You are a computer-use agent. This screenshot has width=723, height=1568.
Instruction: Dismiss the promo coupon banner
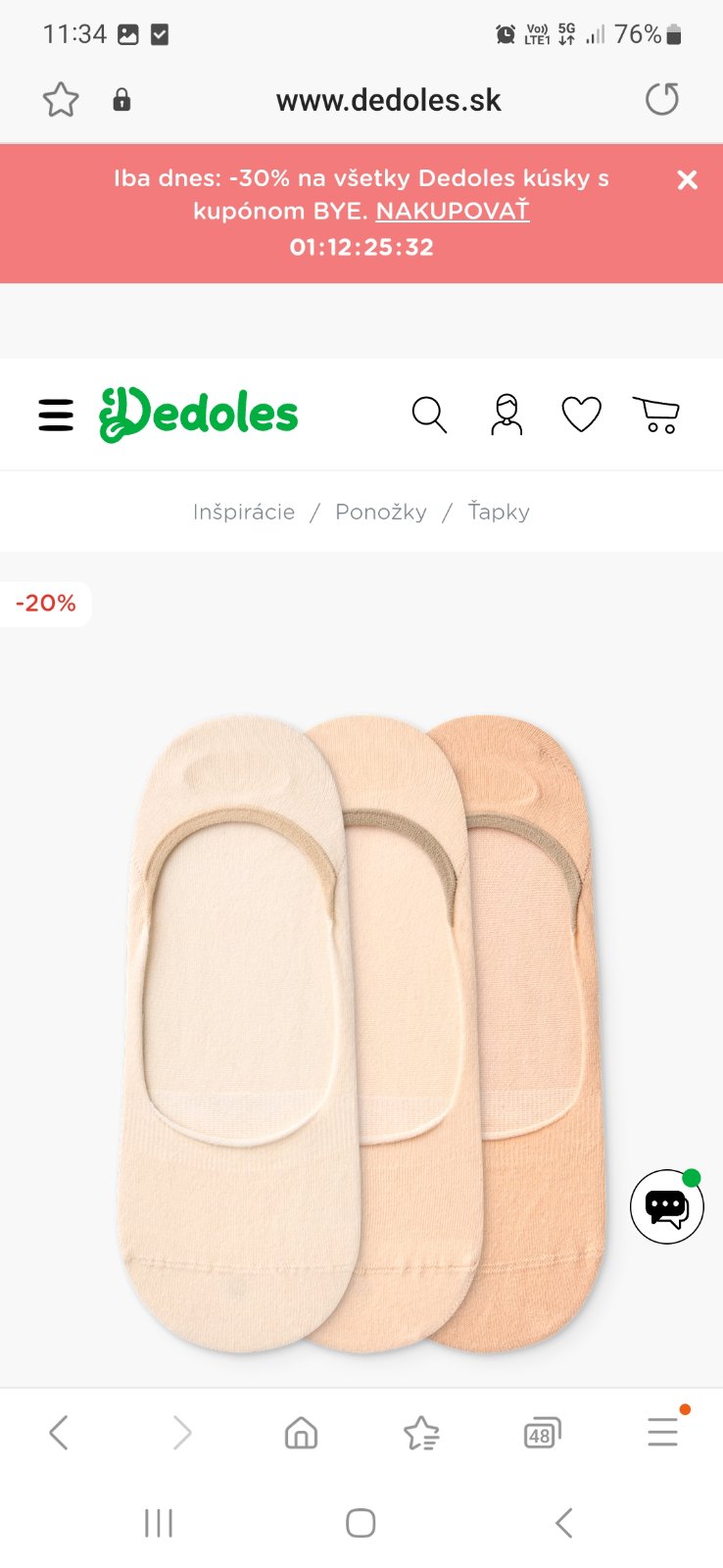click(688, 180)
